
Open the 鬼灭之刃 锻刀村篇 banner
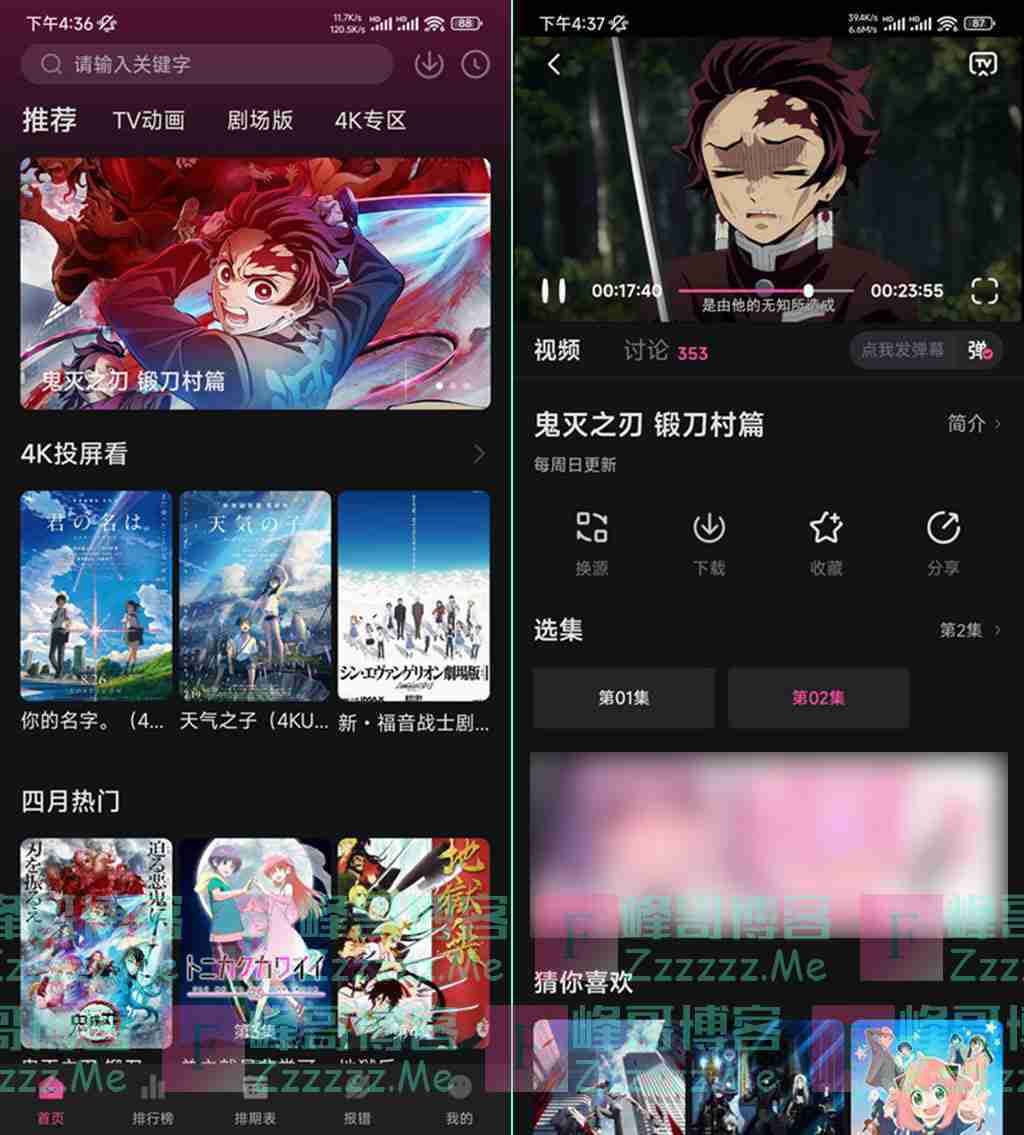[255, 283]
